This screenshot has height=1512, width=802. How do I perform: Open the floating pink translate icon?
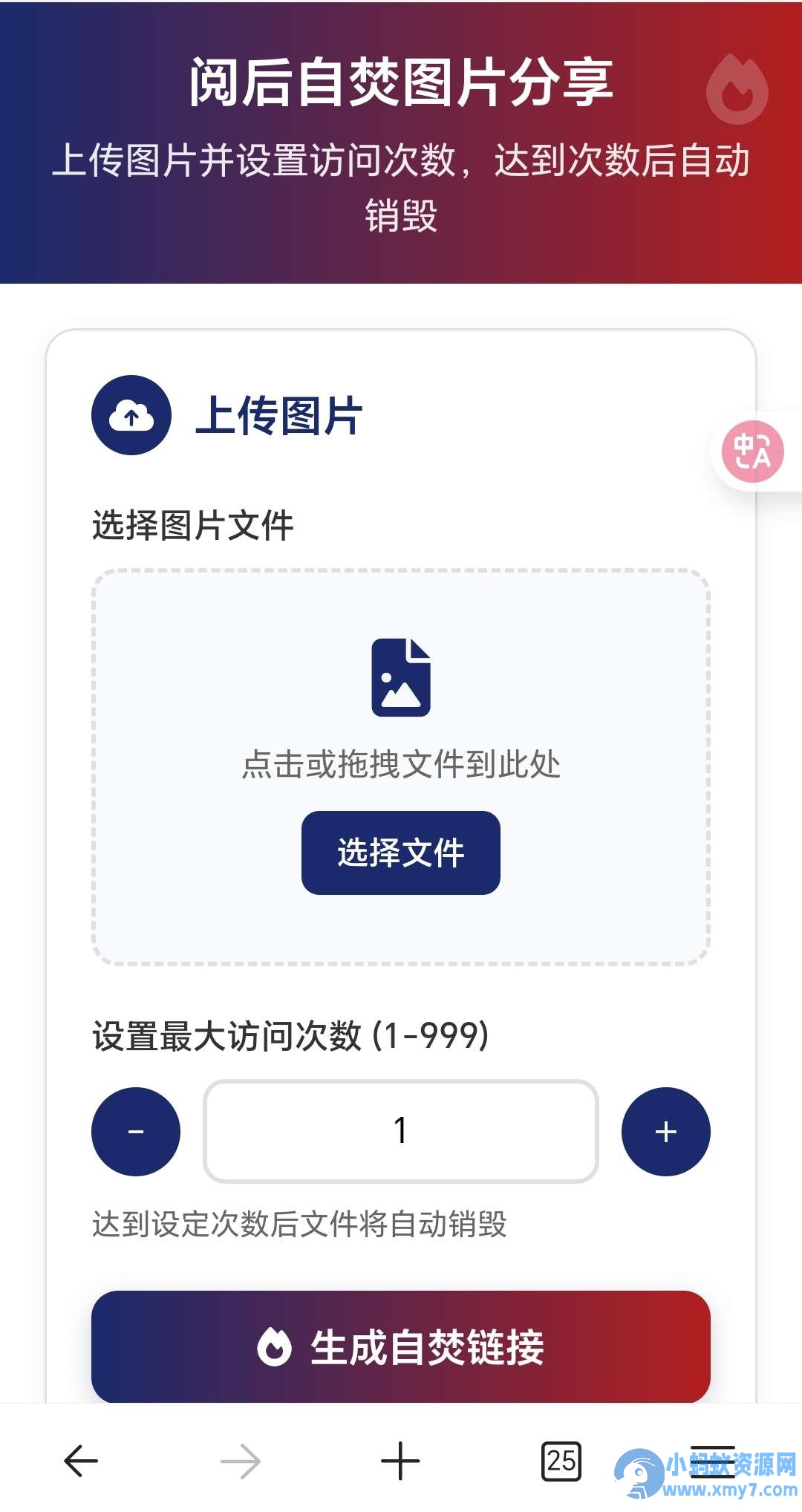coord(753,451)
